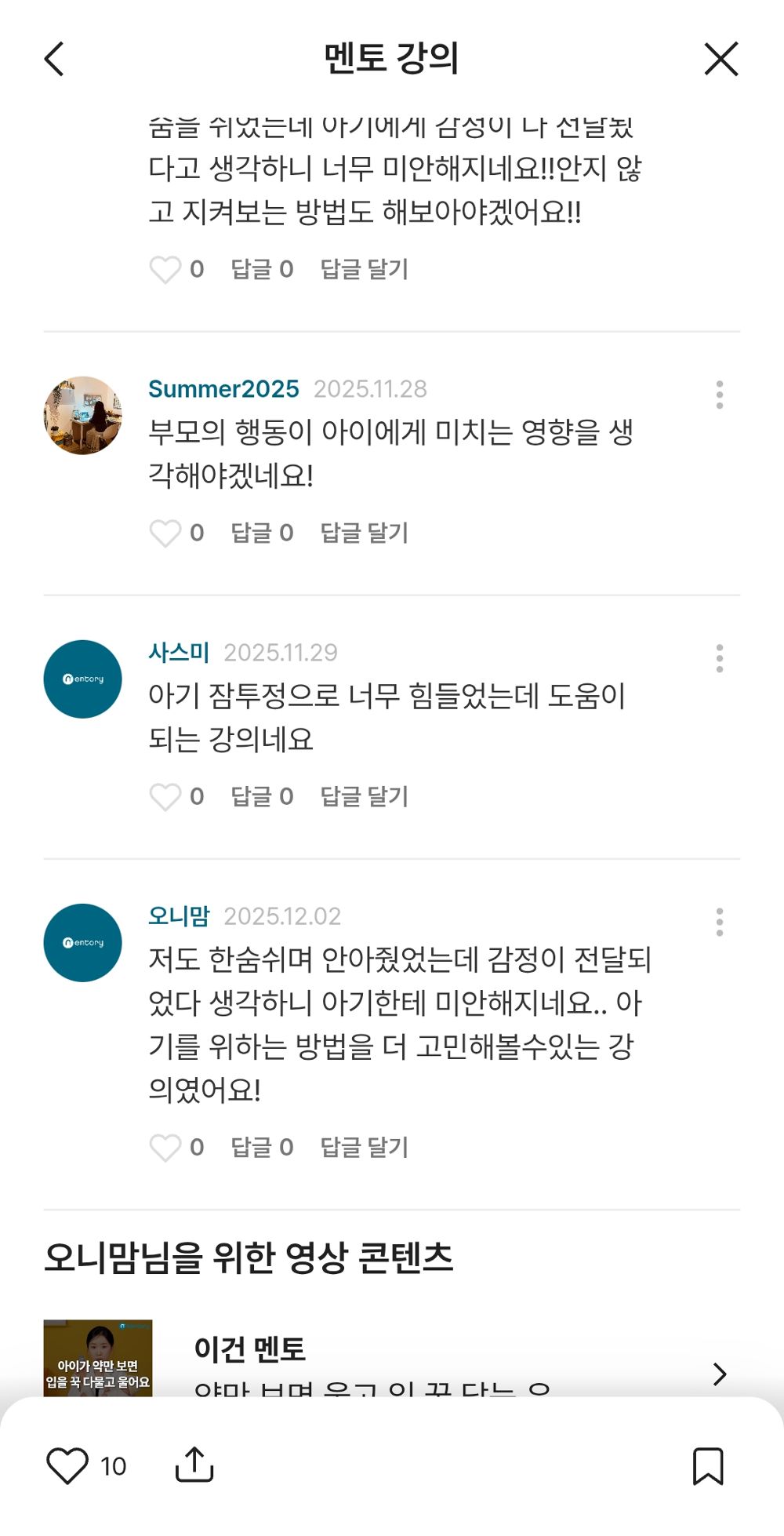Tap the heart under the topmost comment
The width and height of the screenshot is (784, 1536).
pyautogui.click(x=167, y=269)
